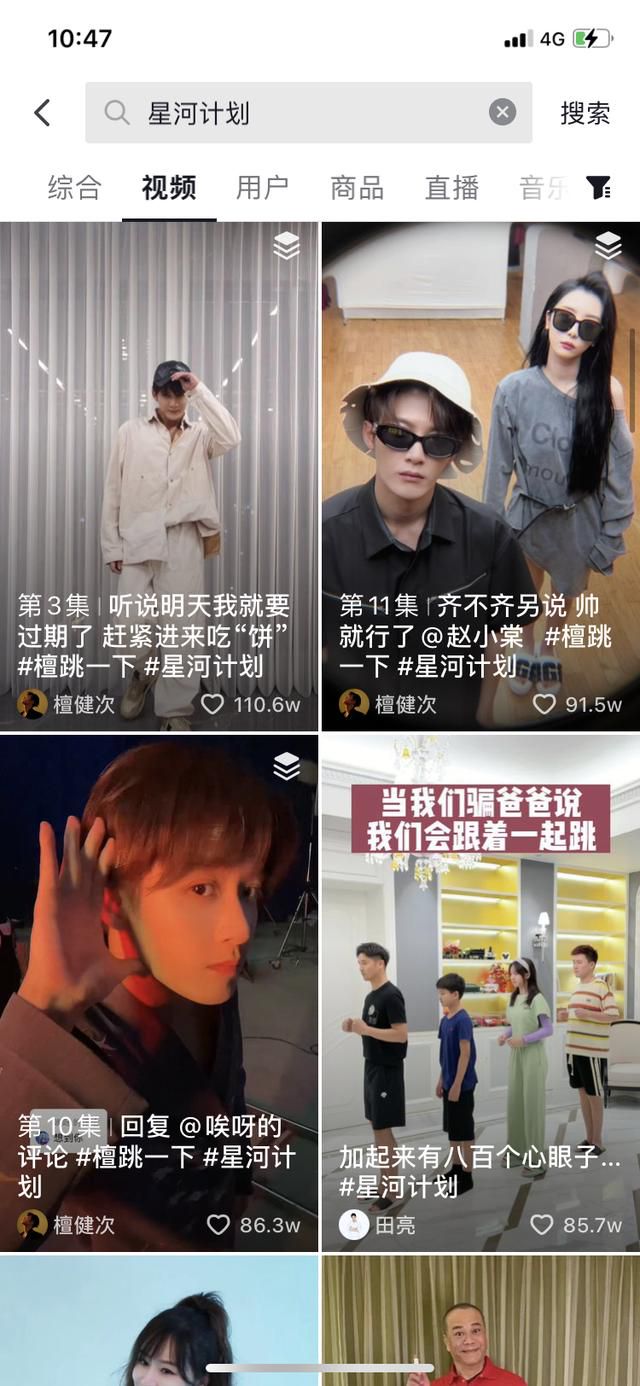Tap the search field showing 星河计划
The height and width of the screenshot is (1386, 640).
(300, 113)
